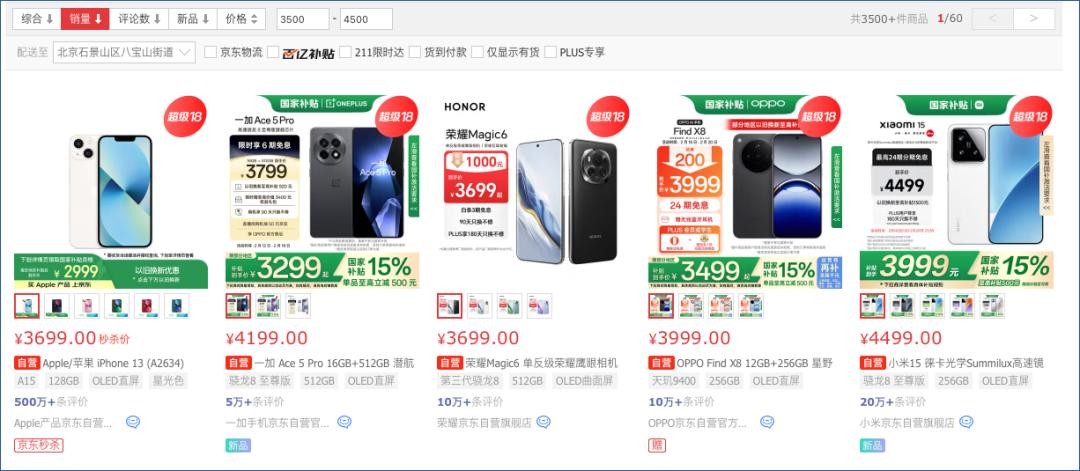Check the 京东物流 filter

coord(211,52)
